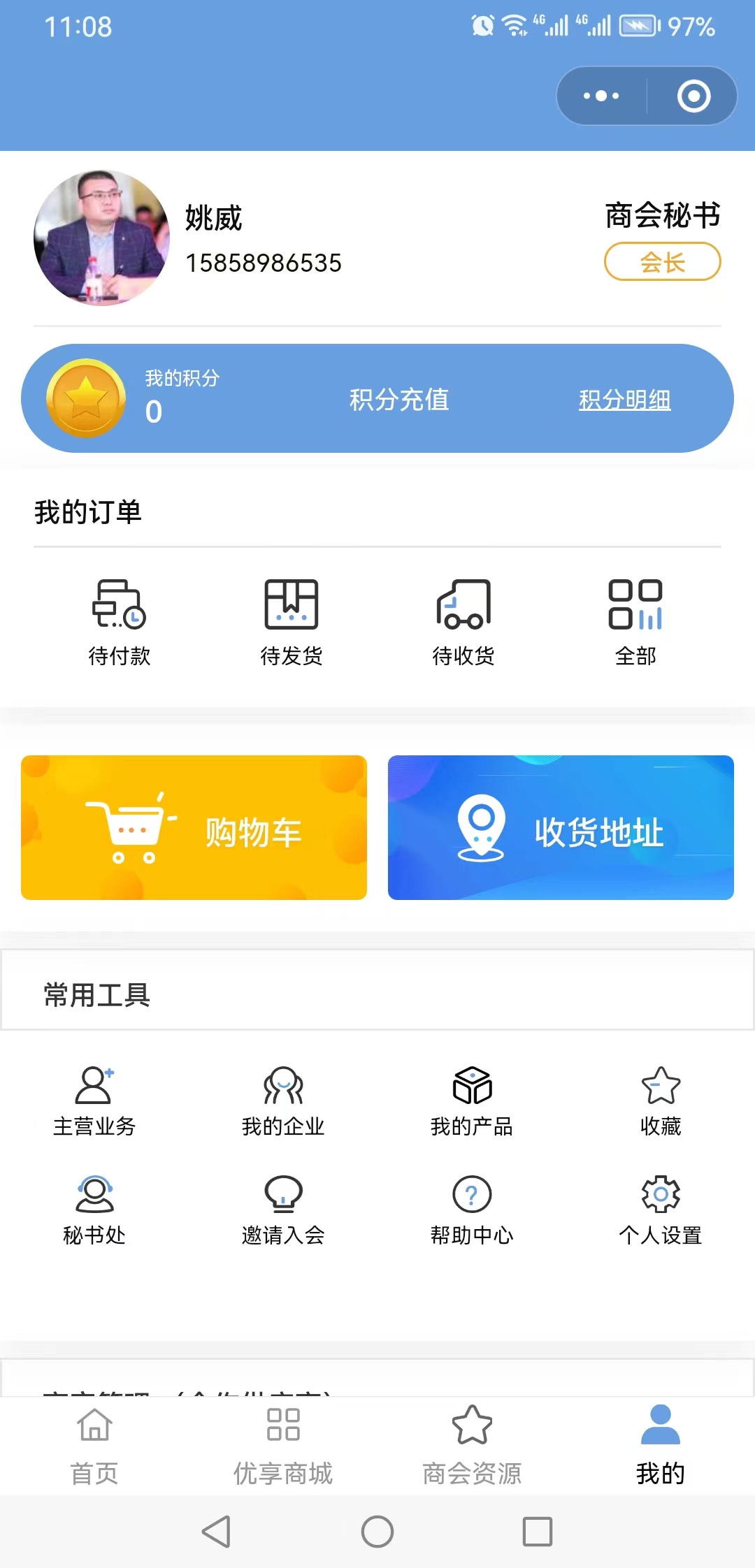View 待发货 orders awaiting shipment
The height and width of the screenshot is (1568, 755).
pos(292,621)
